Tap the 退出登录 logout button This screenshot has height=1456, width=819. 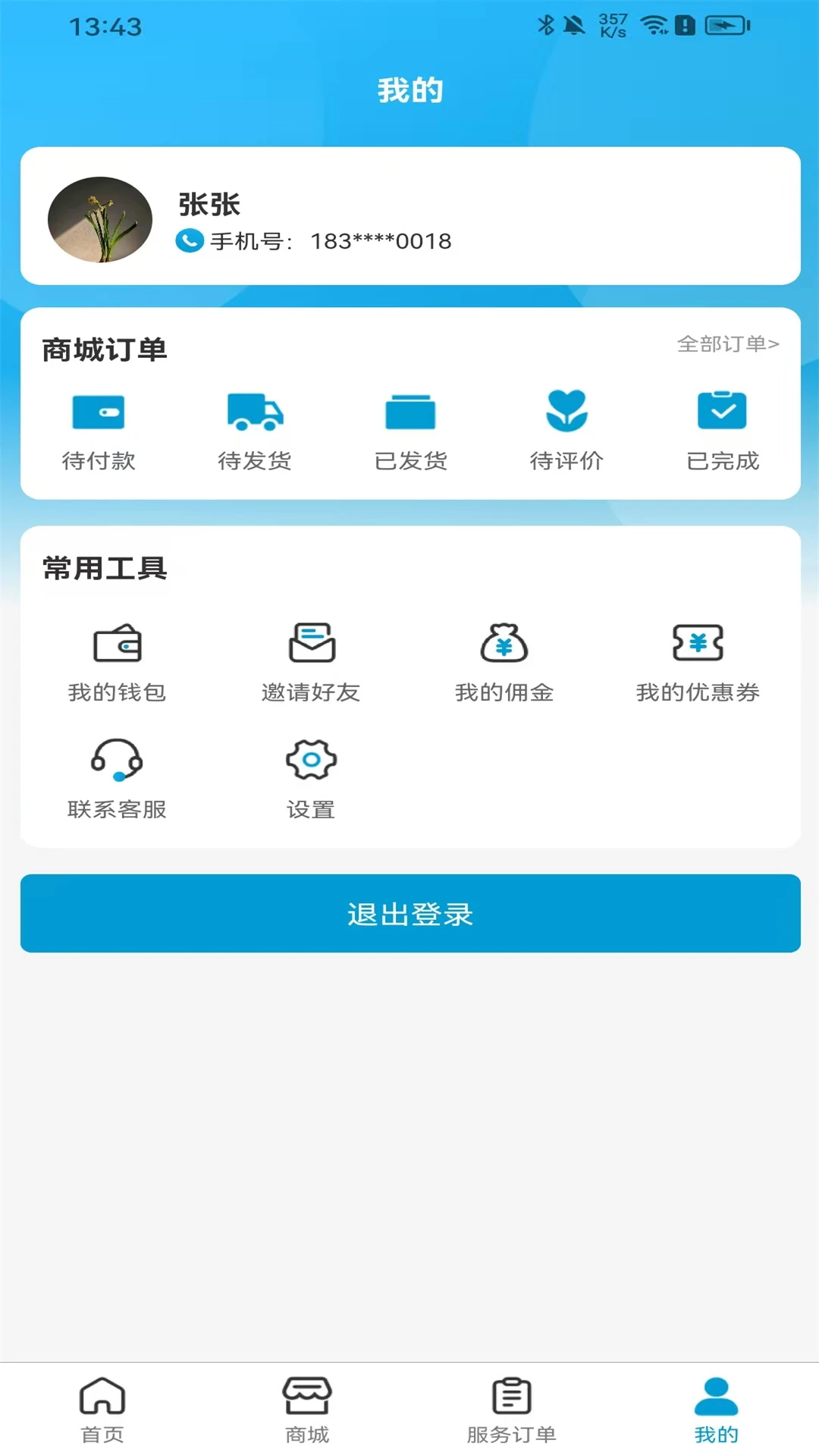409,914
